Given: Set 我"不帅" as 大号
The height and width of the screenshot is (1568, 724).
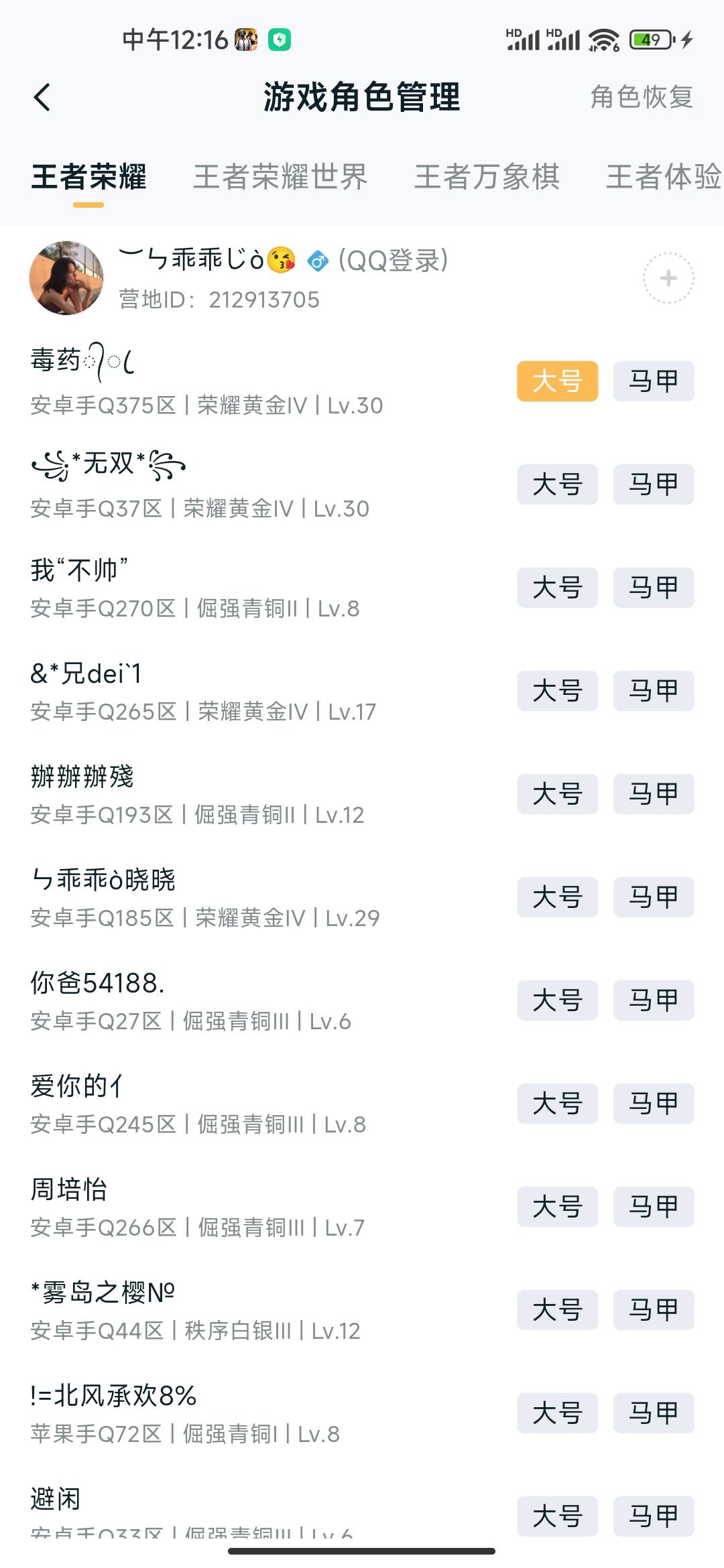Looking at the screenshot, I should pos(557,588).
